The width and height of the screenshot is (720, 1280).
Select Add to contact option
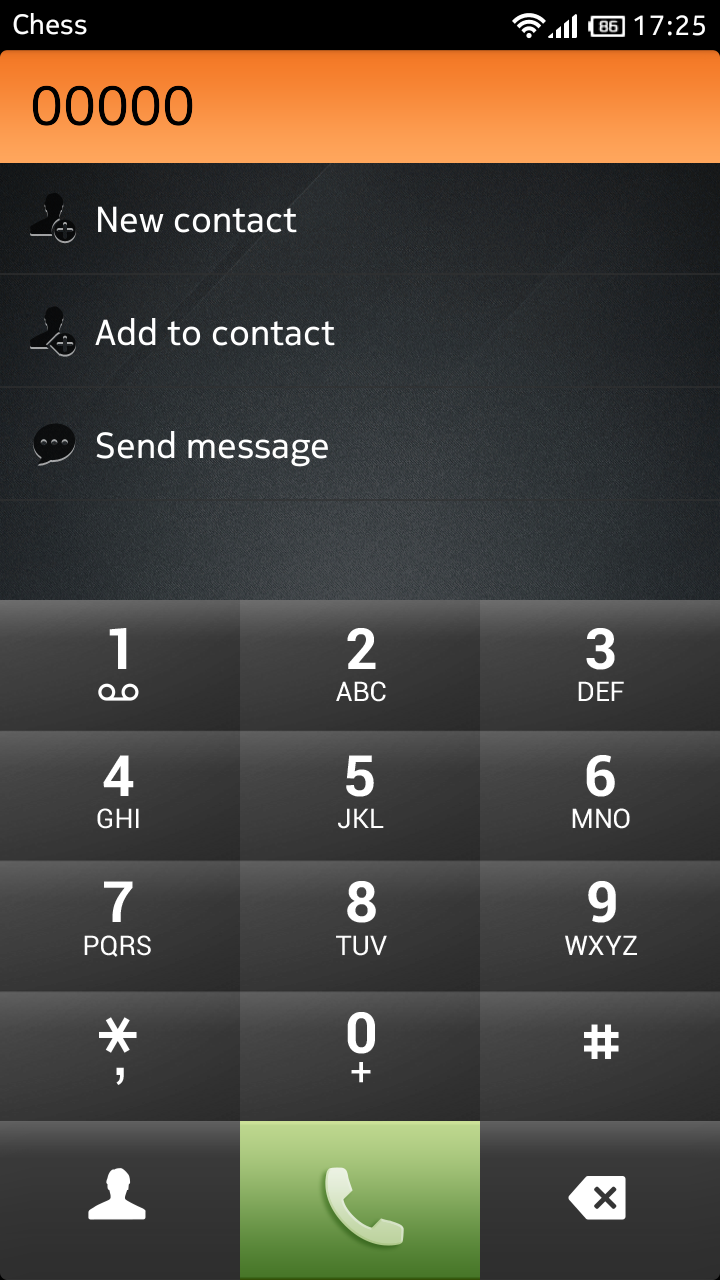click(x=360, y=332)
